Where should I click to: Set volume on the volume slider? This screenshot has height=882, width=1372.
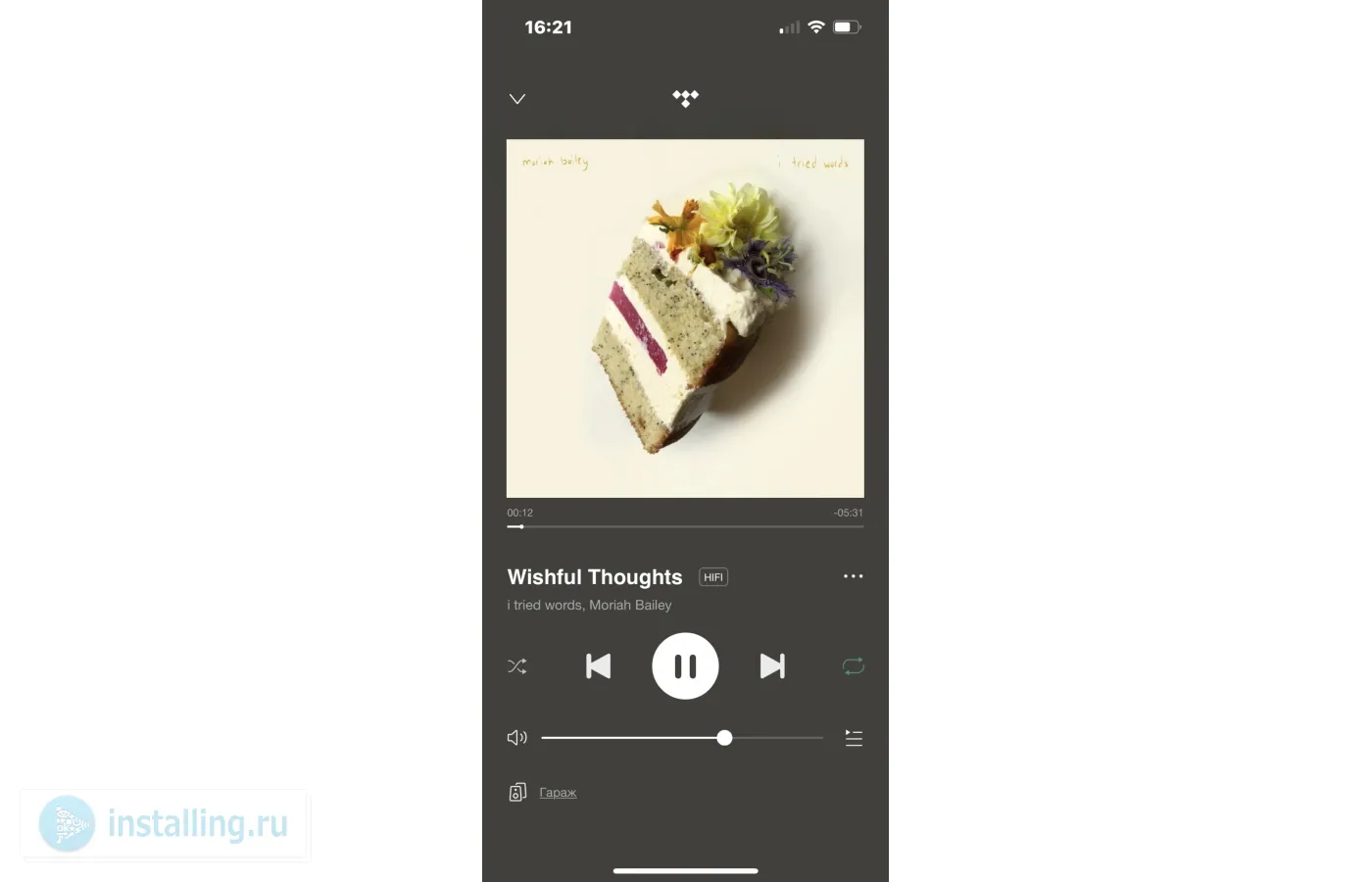click(724, 738)
